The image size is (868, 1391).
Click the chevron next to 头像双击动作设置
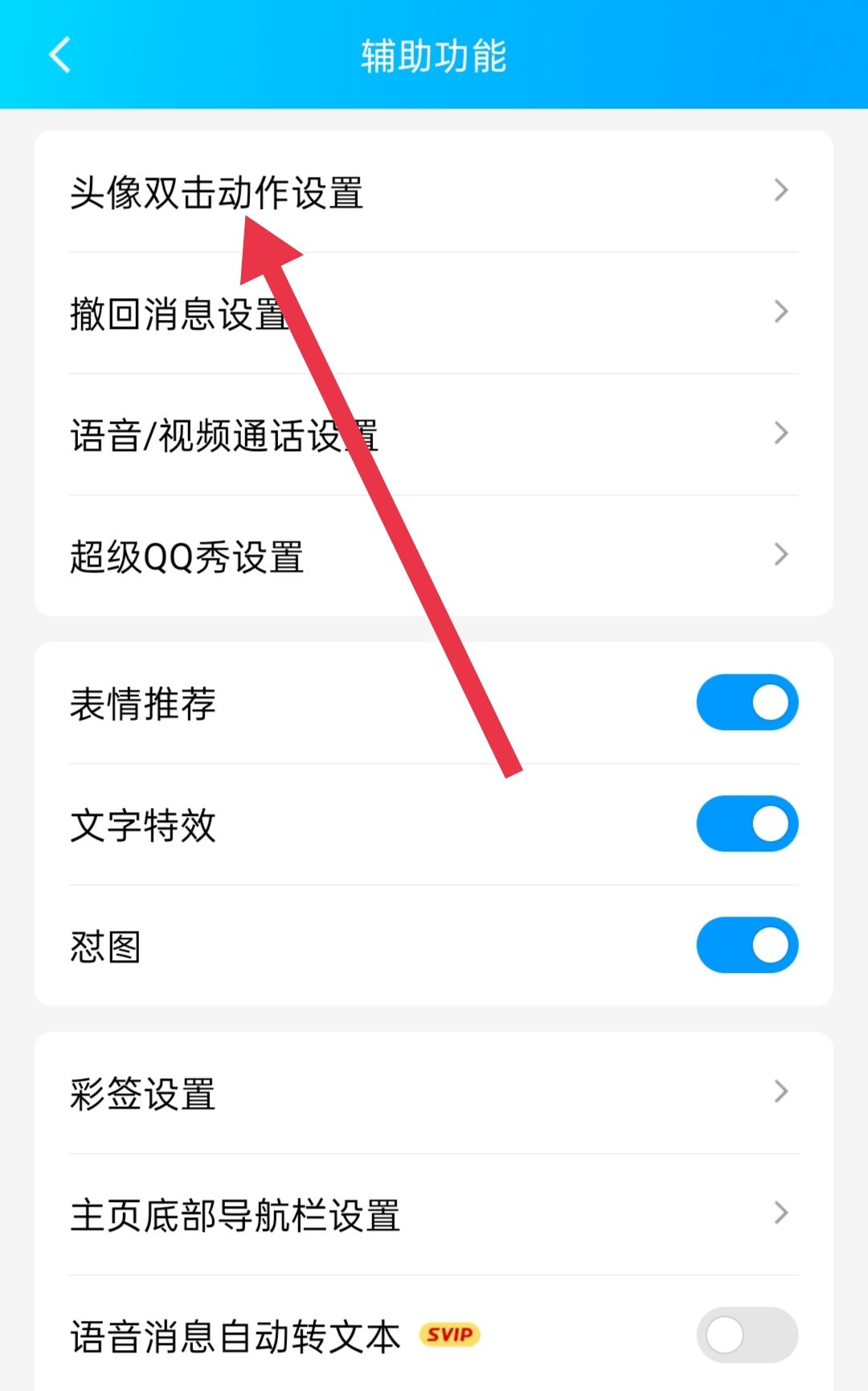pos(780,191)
